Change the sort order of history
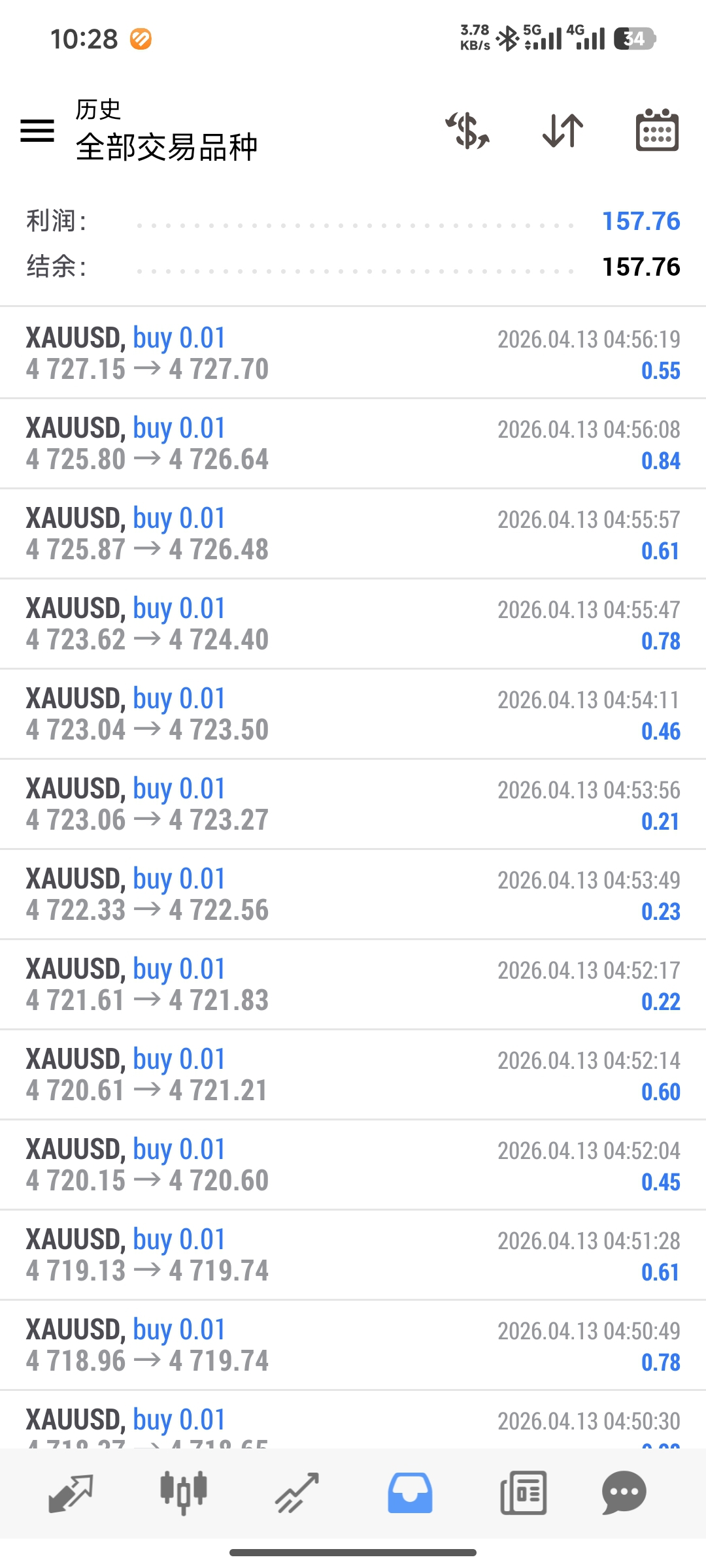Screen dimensions: 706x1568 (563, 131)
